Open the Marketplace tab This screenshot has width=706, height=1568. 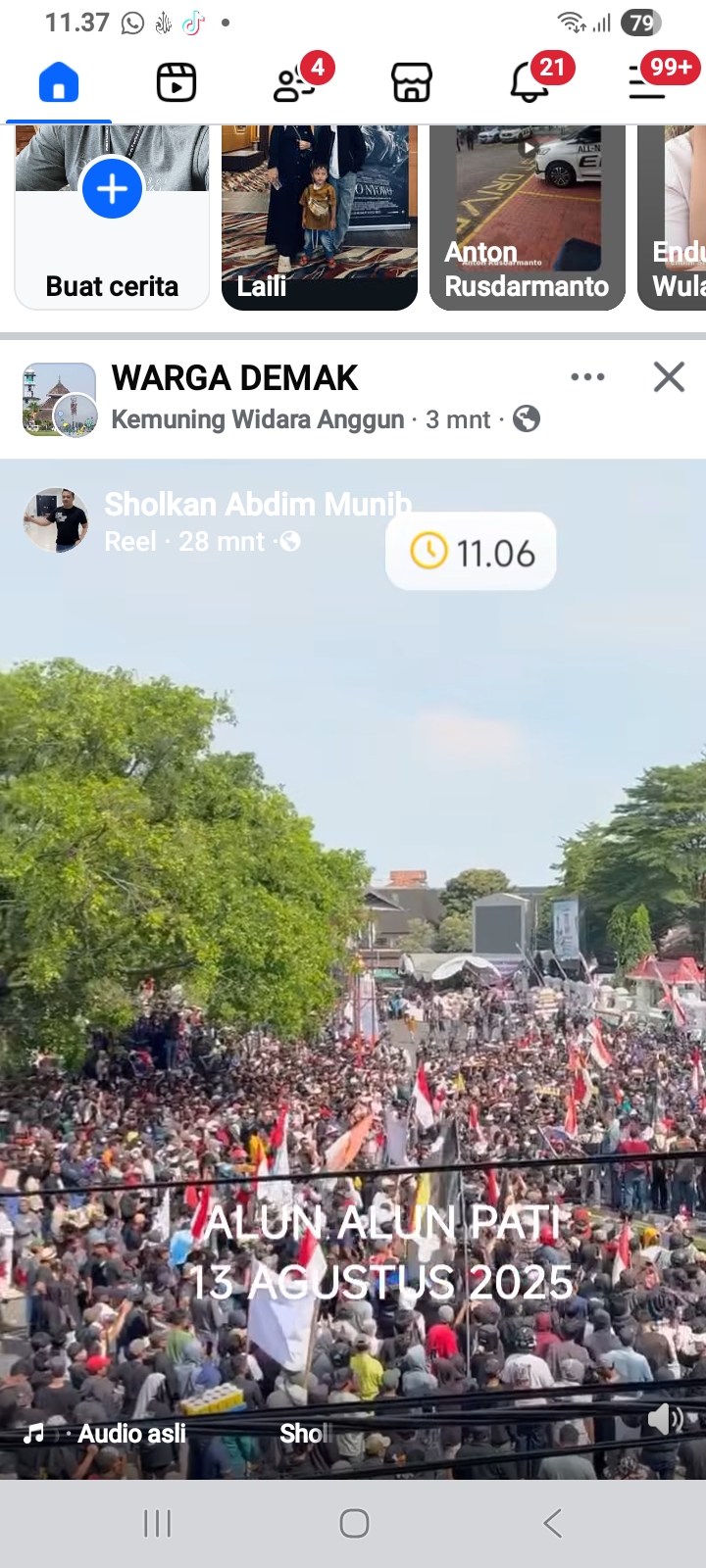point(412,82)
